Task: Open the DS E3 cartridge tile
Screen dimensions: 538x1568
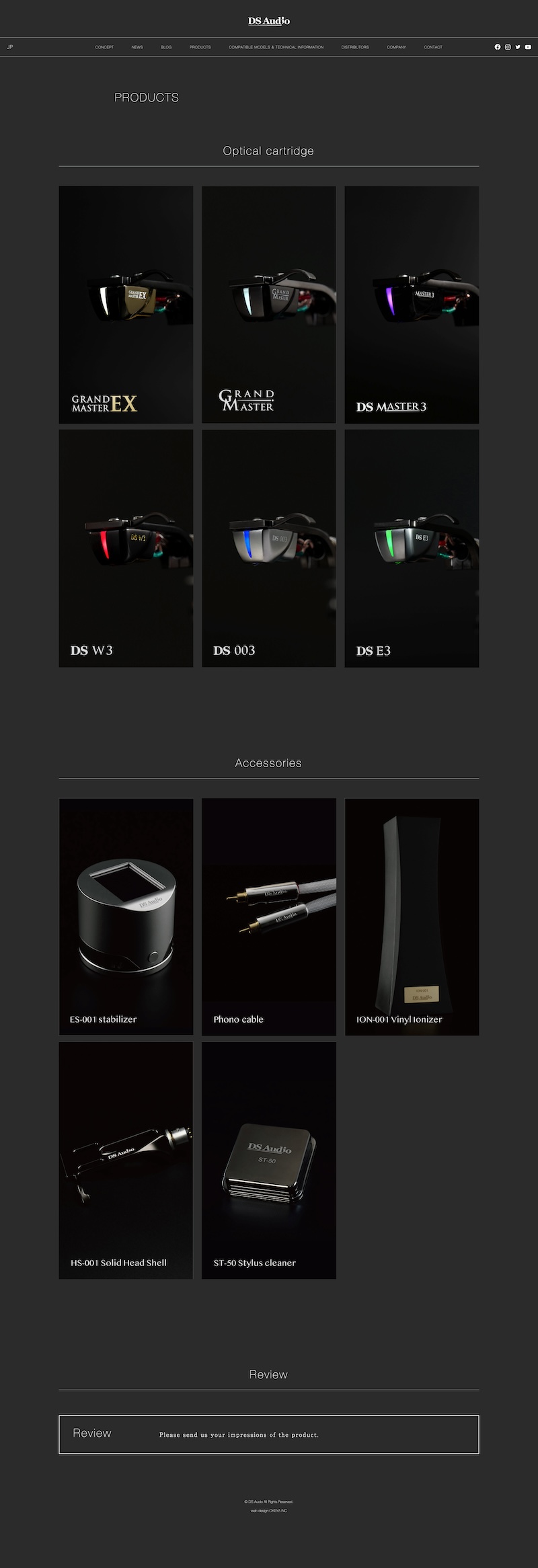Action: coord(412,548)
